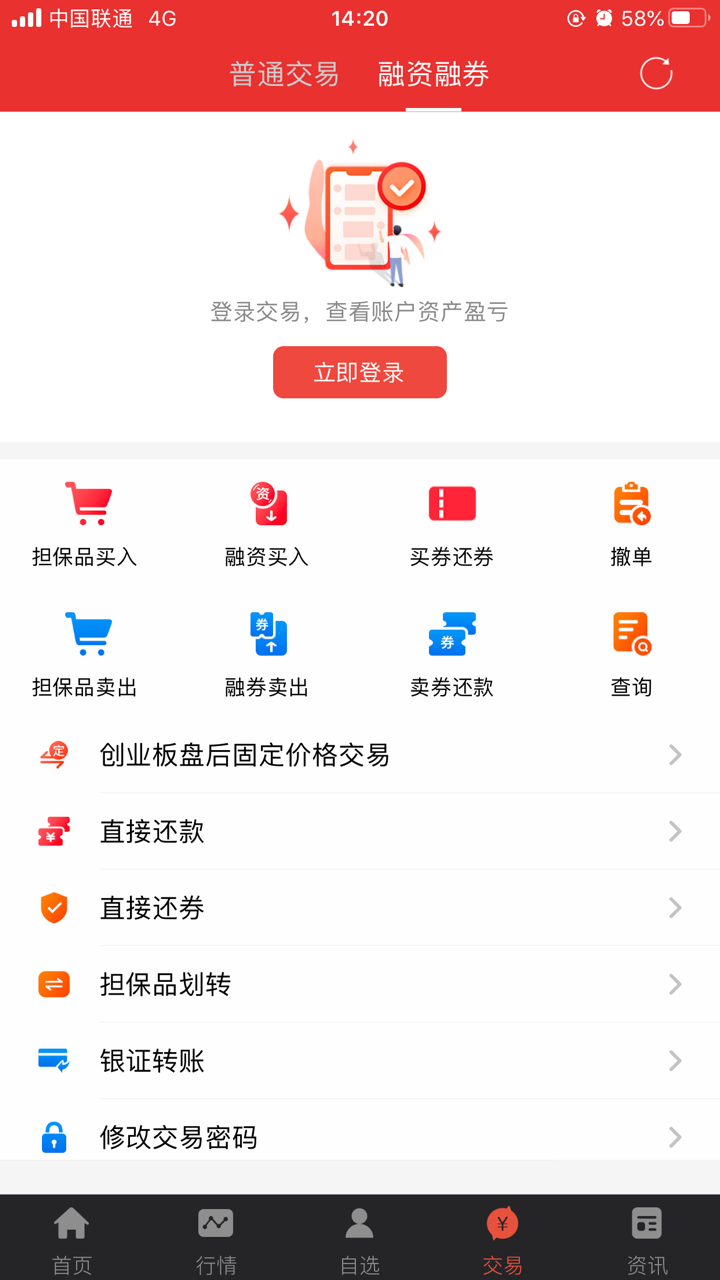The width and height of the screenshot is (720, 1280).
Task: Open 直接还款 via its row arrow
Action: pyautogui.click(x=676, y=831)
